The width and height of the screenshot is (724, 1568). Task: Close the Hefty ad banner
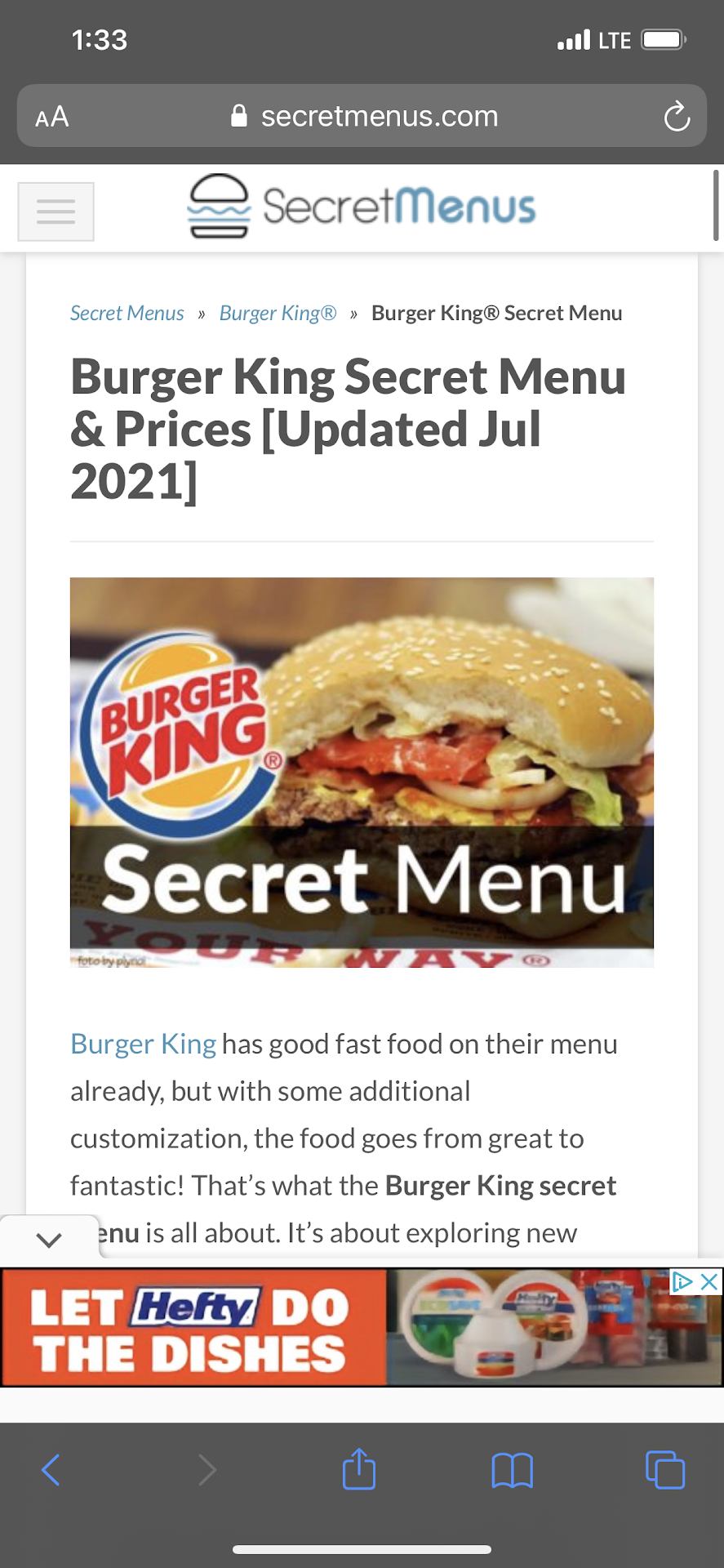pos(710,1282)
